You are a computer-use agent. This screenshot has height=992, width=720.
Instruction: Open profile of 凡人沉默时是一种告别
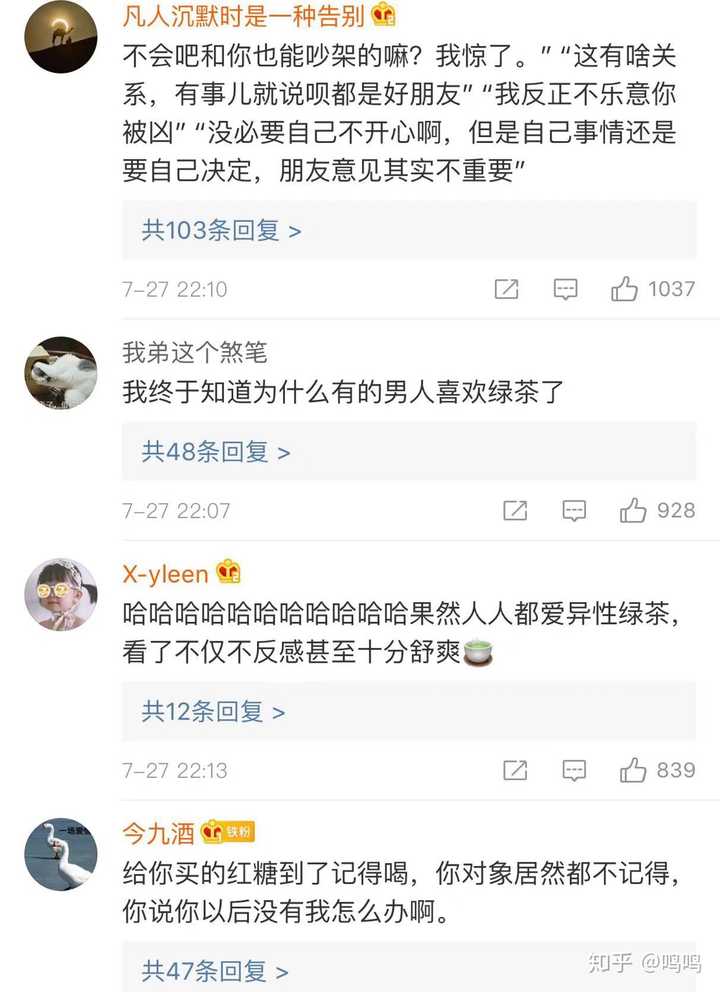[x=243, y=14]
